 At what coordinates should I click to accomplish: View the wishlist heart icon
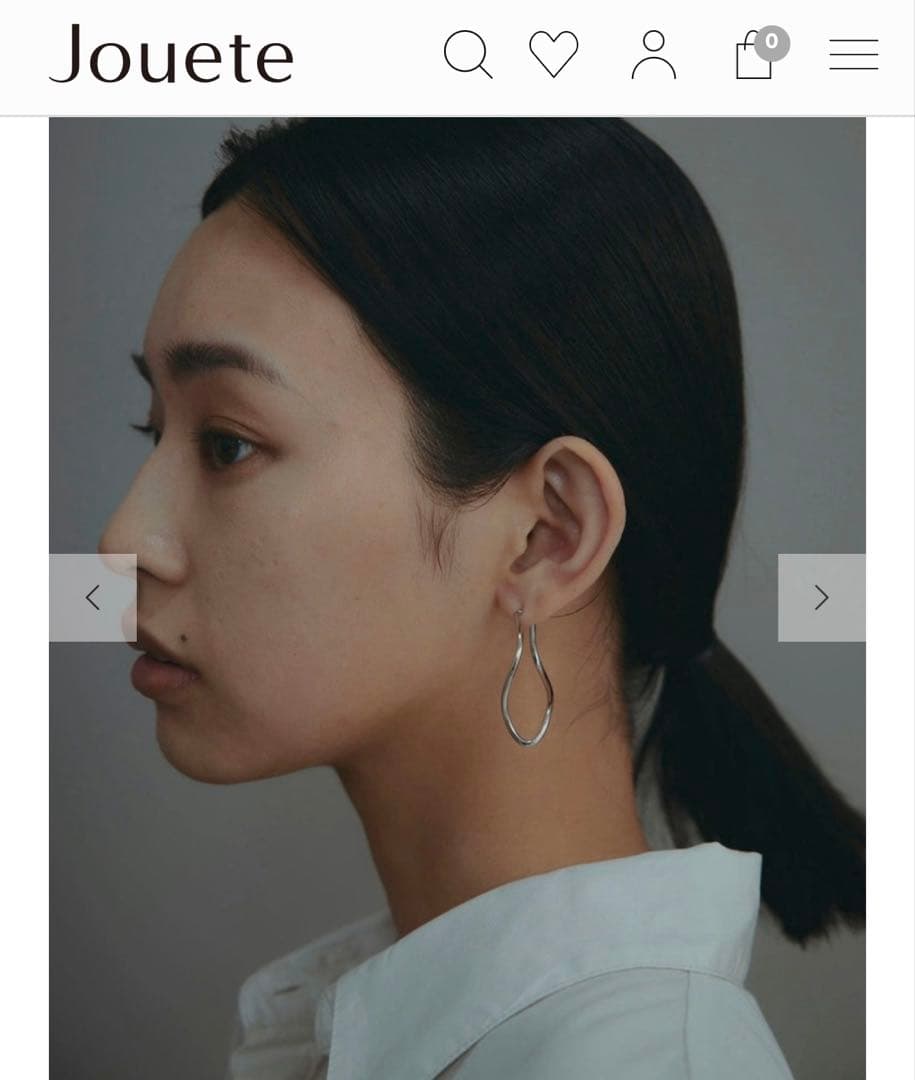coord(553,54)
